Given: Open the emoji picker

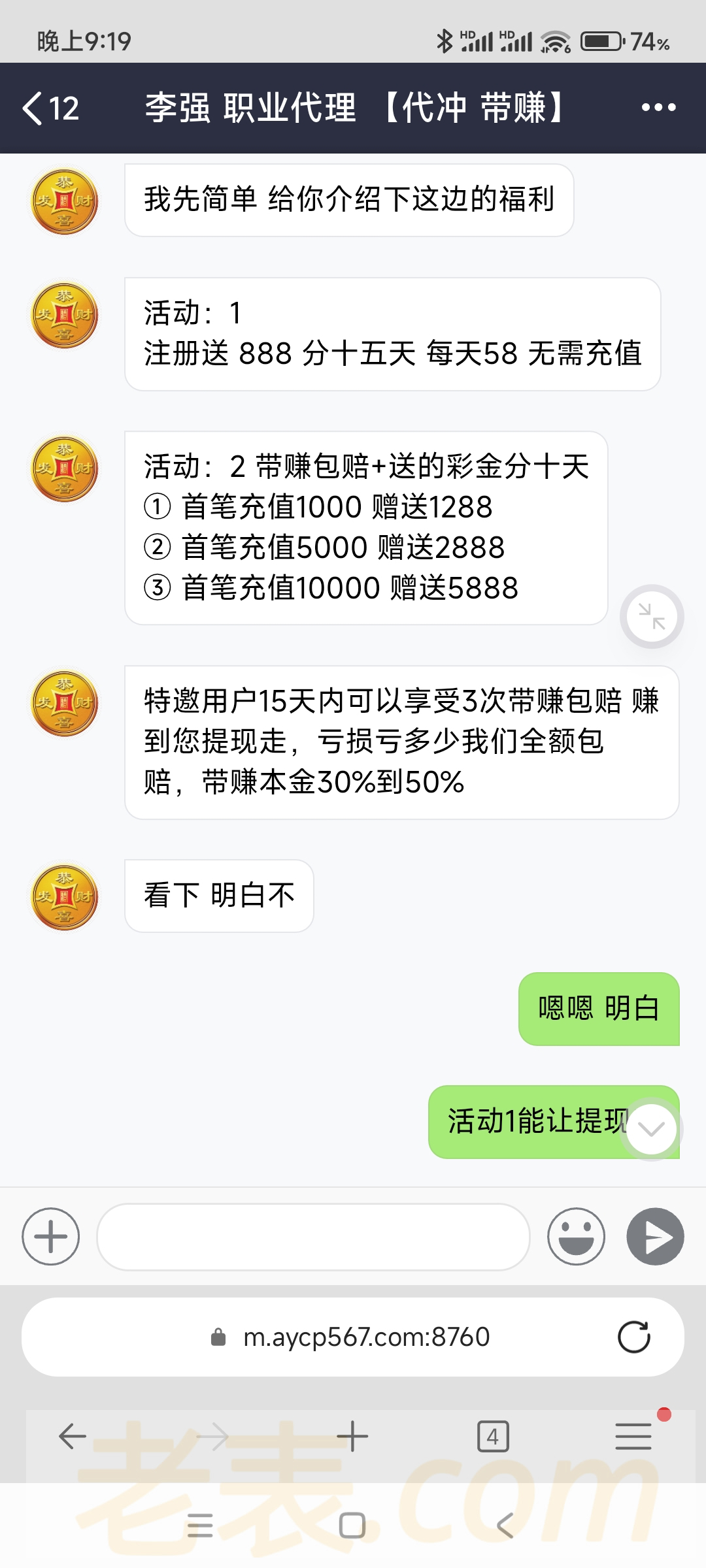Looking at the screenshot, I should point(576,1237).
